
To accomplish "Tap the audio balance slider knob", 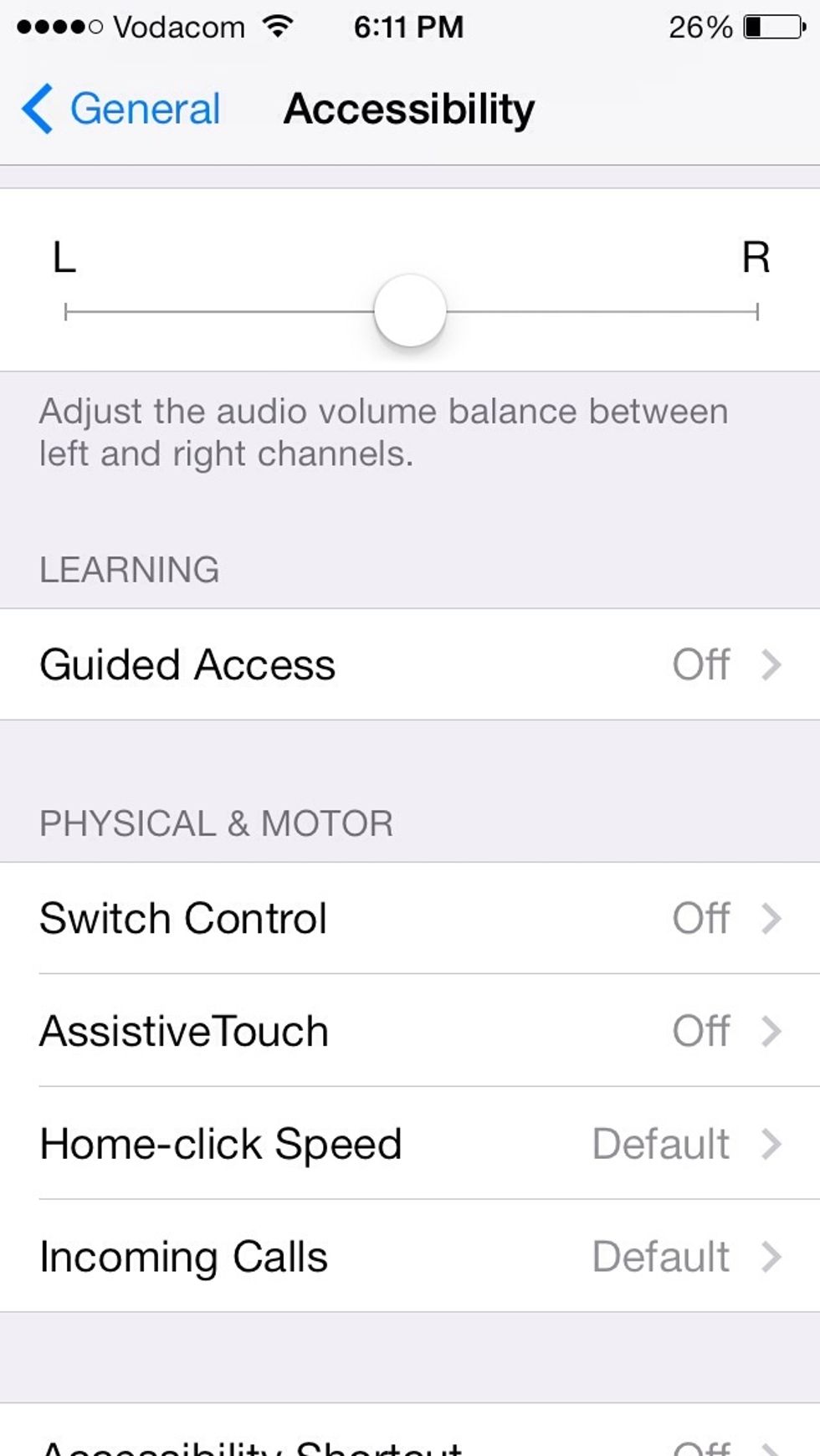I will point(410,310).
